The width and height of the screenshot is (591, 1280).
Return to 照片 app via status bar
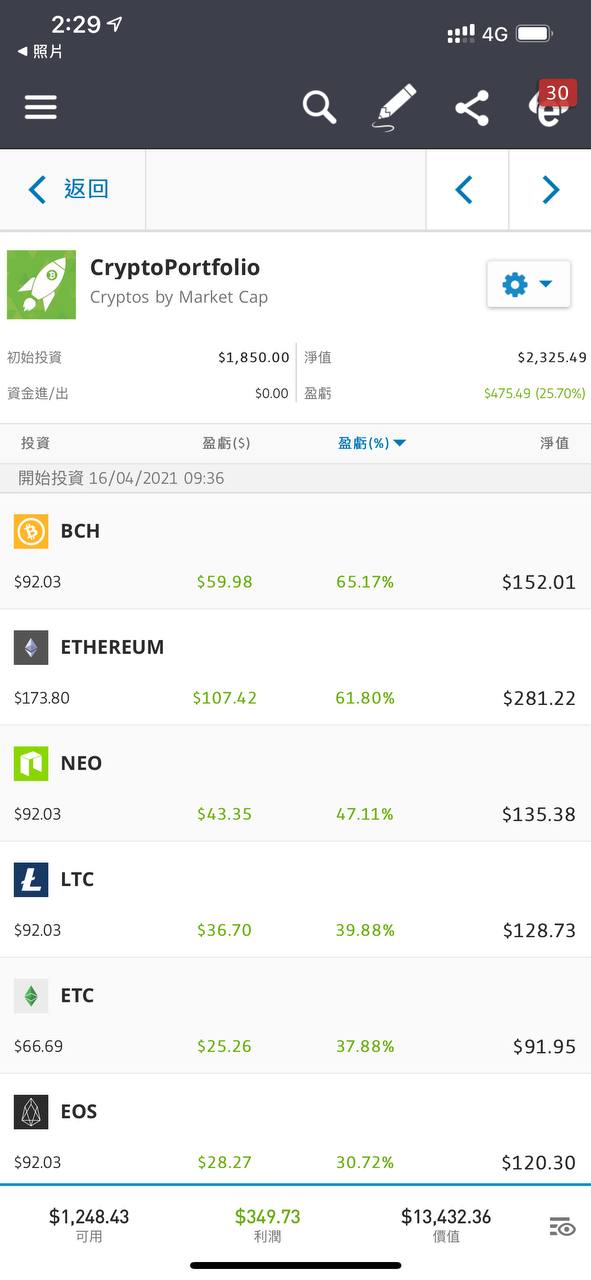40,51
